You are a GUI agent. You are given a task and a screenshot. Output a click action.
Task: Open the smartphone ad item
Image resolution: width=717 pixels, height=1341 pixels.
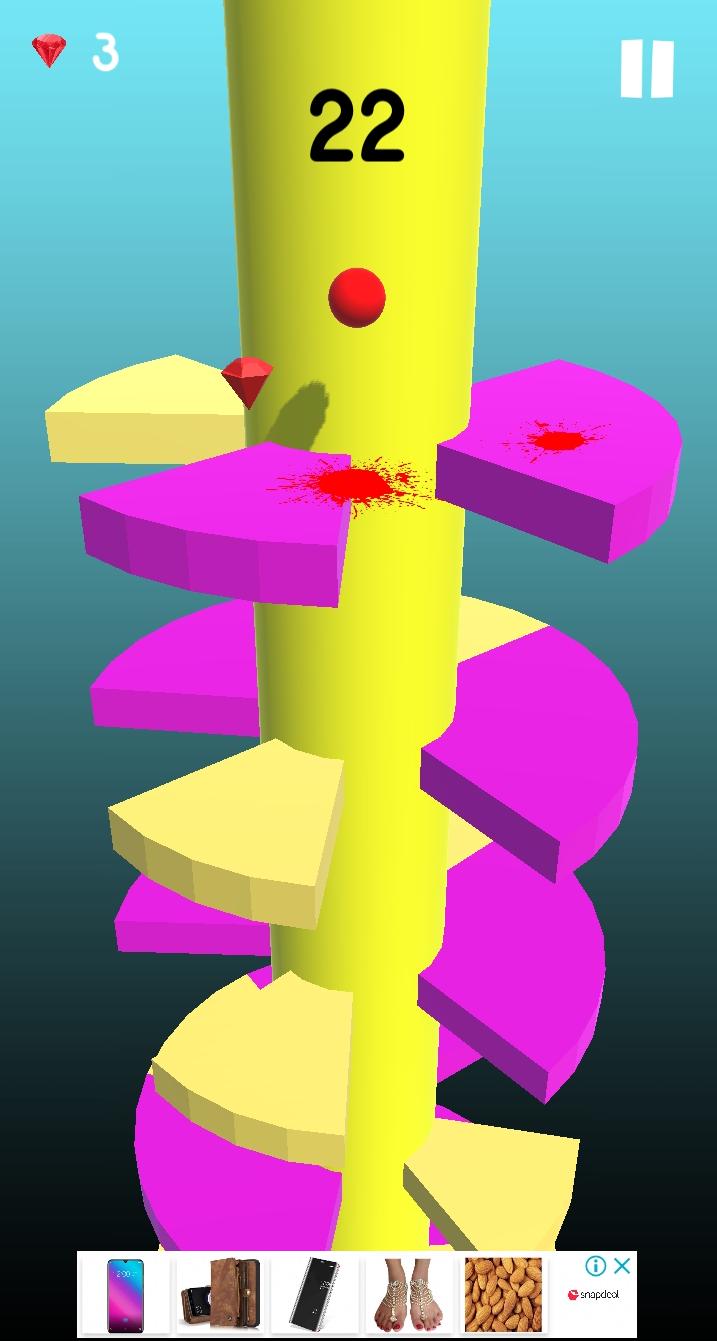point(125,1295)
